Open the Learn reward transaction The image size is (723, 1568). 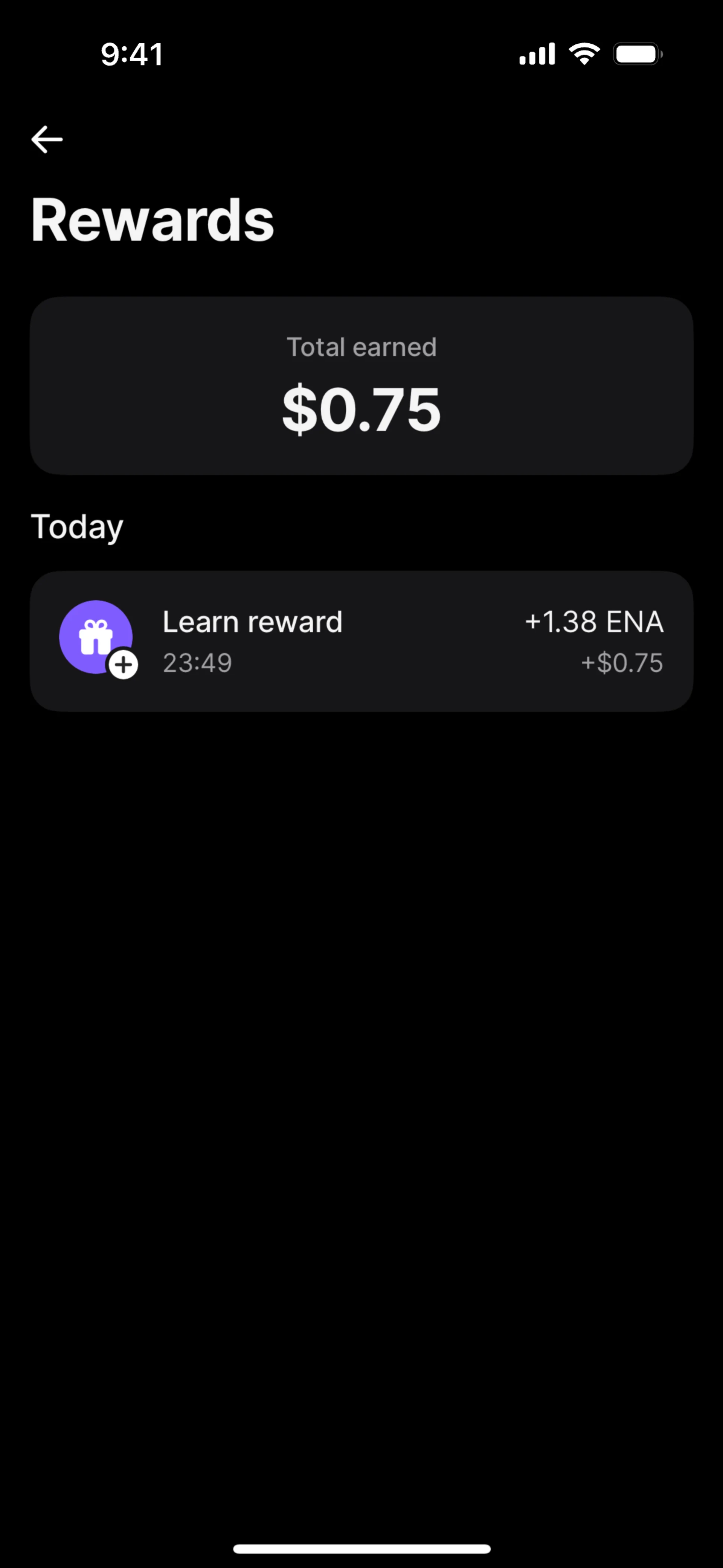click(361, 641)
